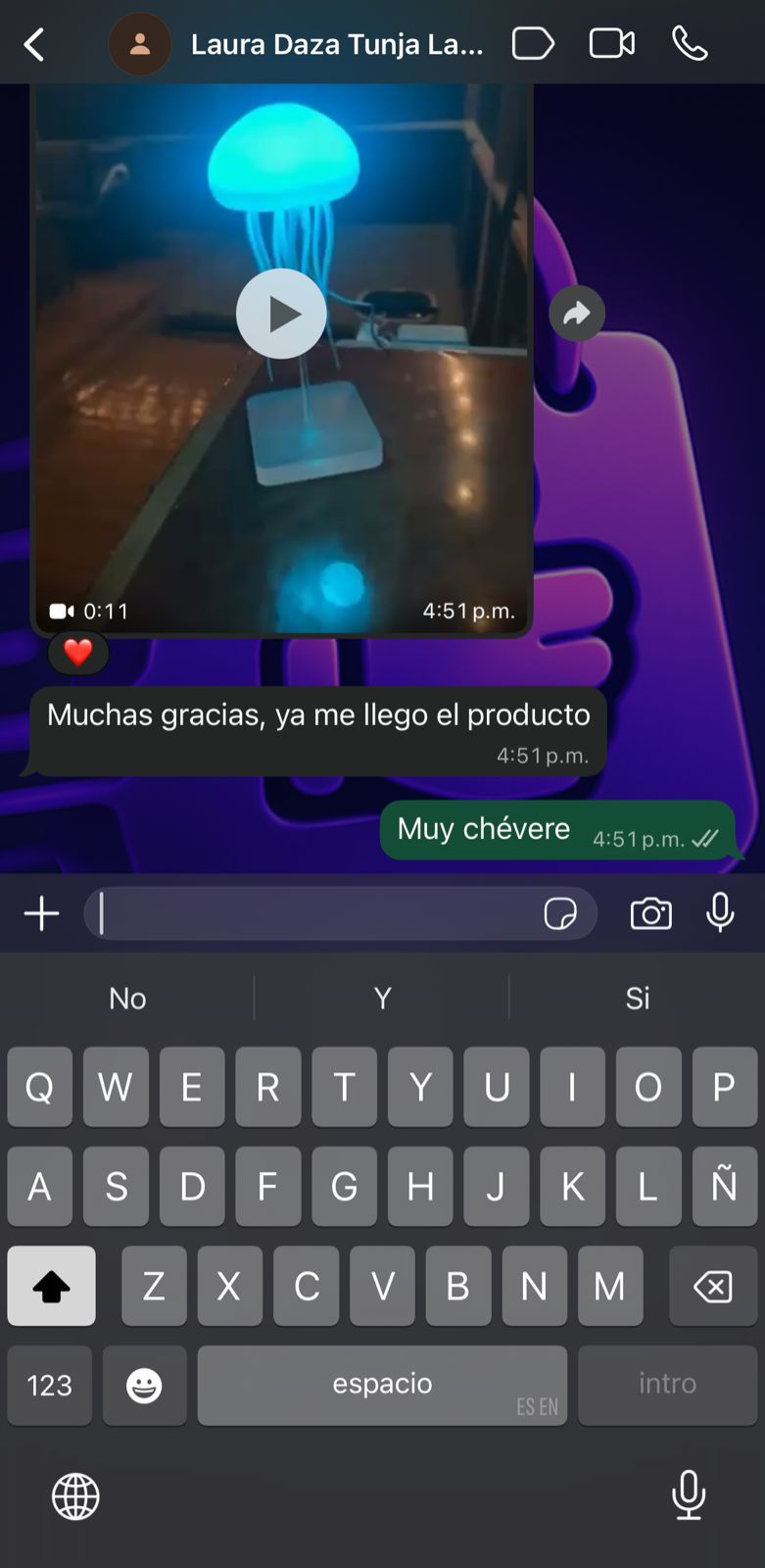Insert the suggestion "No"
The width and height of the screenshot is (765, 1568).
point(127,998)
